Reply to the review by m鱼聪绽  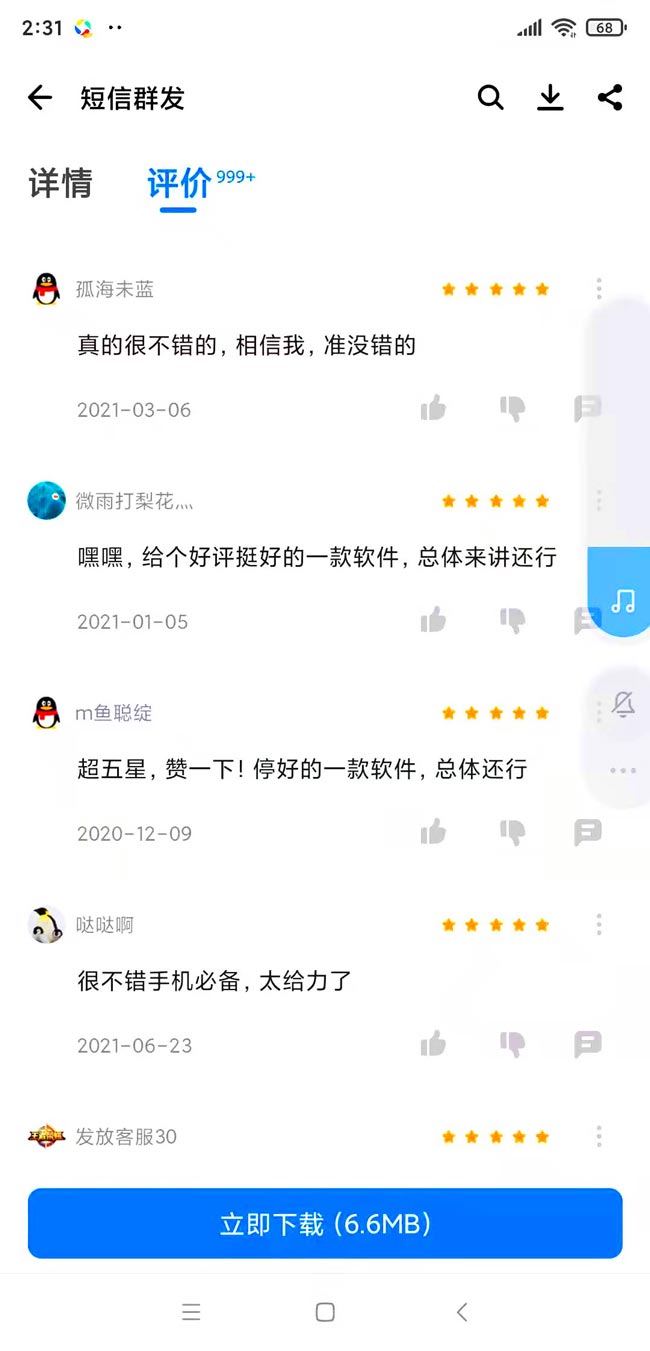click(588, 832)
